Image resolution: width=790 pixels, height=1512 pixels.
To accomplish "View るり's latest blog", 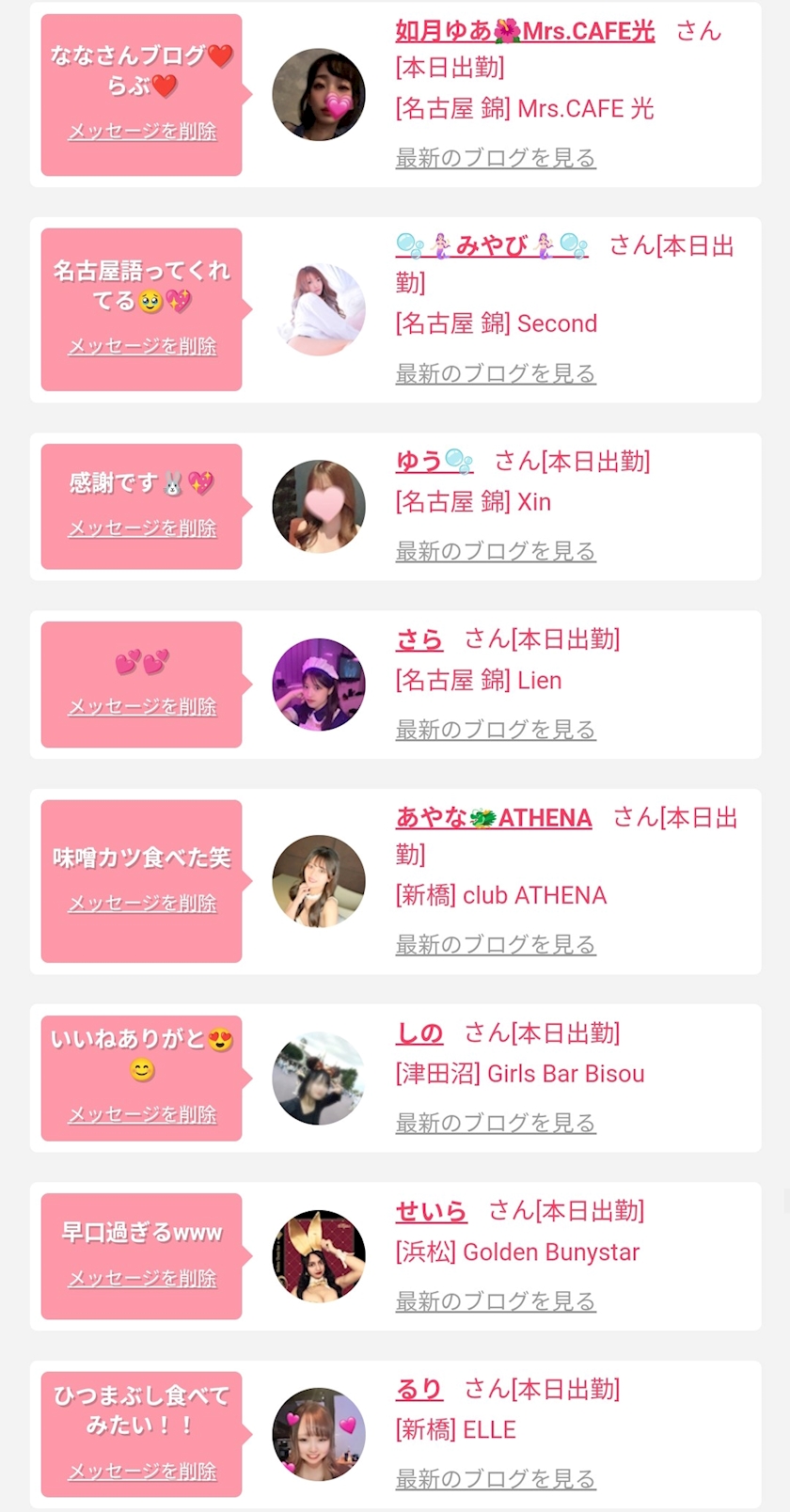I will (496, 1479).
